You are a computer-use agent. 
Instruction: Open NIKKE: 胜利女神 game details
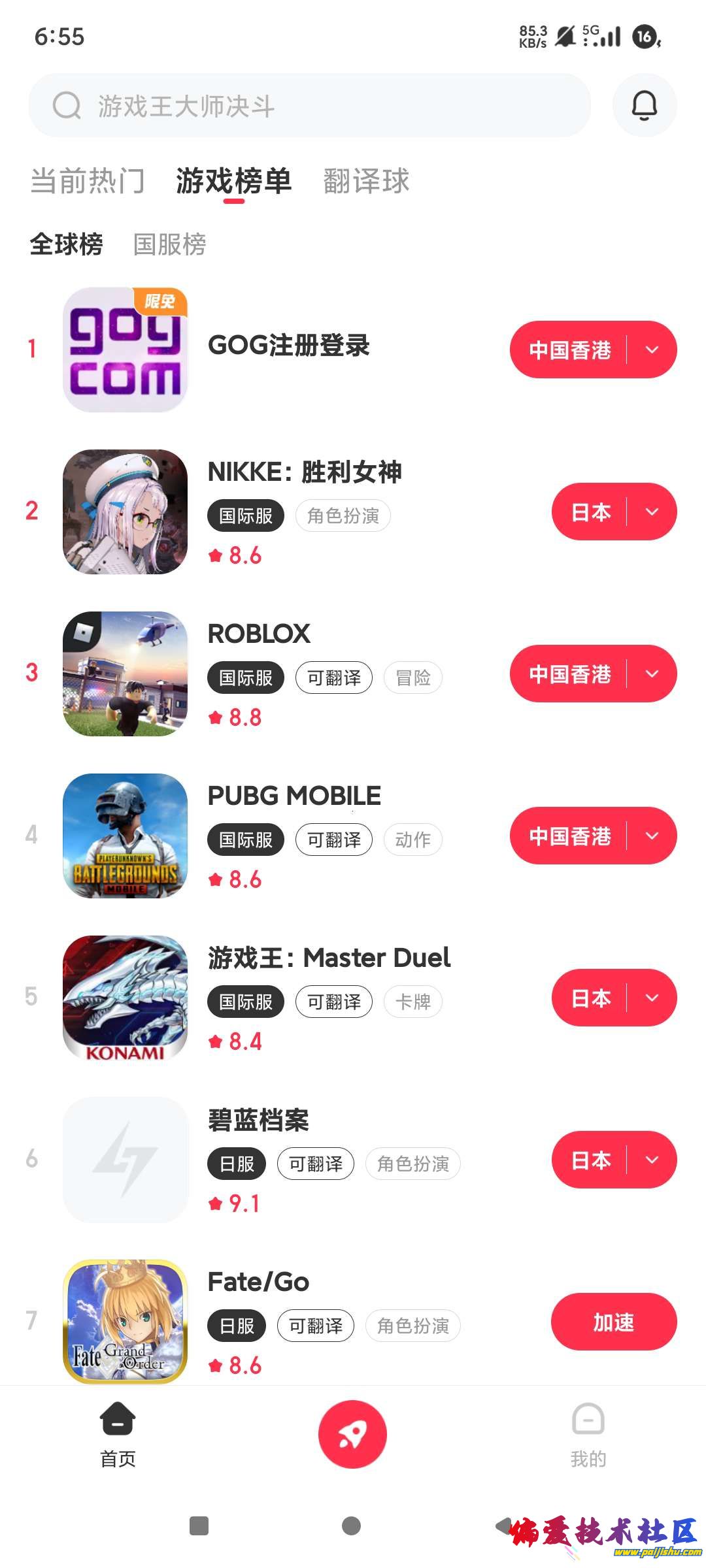pyautogui.click(x=305, y=472)
